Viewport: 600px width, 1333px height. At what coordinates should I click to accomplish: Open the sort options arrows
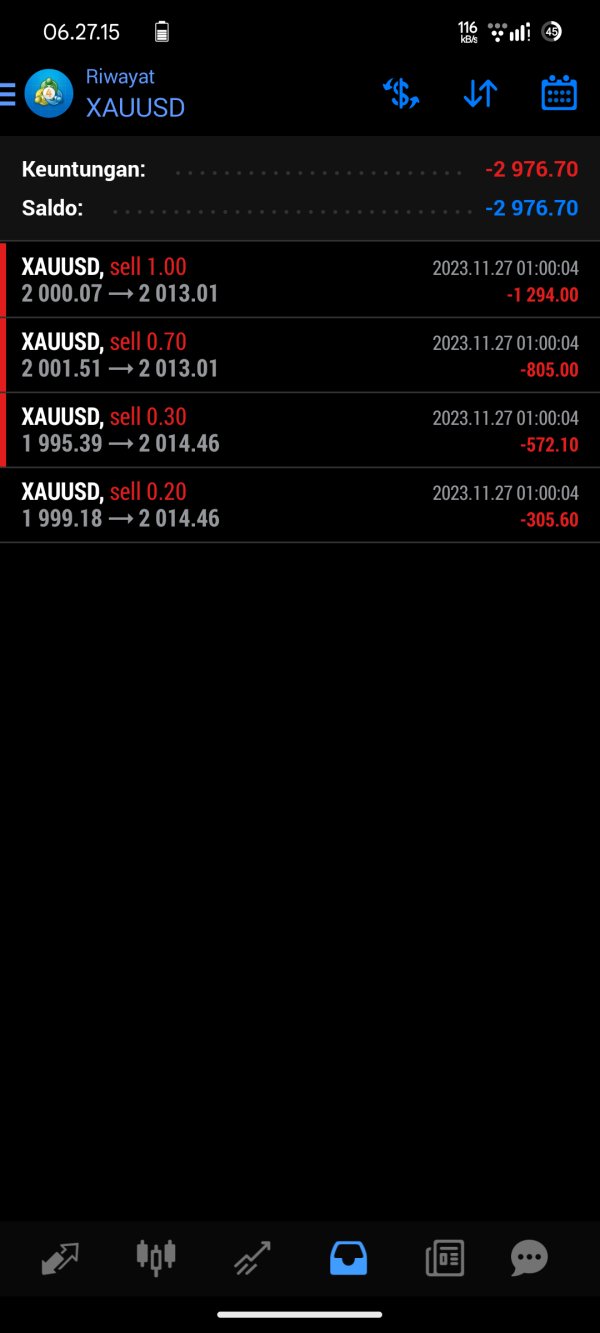click(x=480, y=94)
